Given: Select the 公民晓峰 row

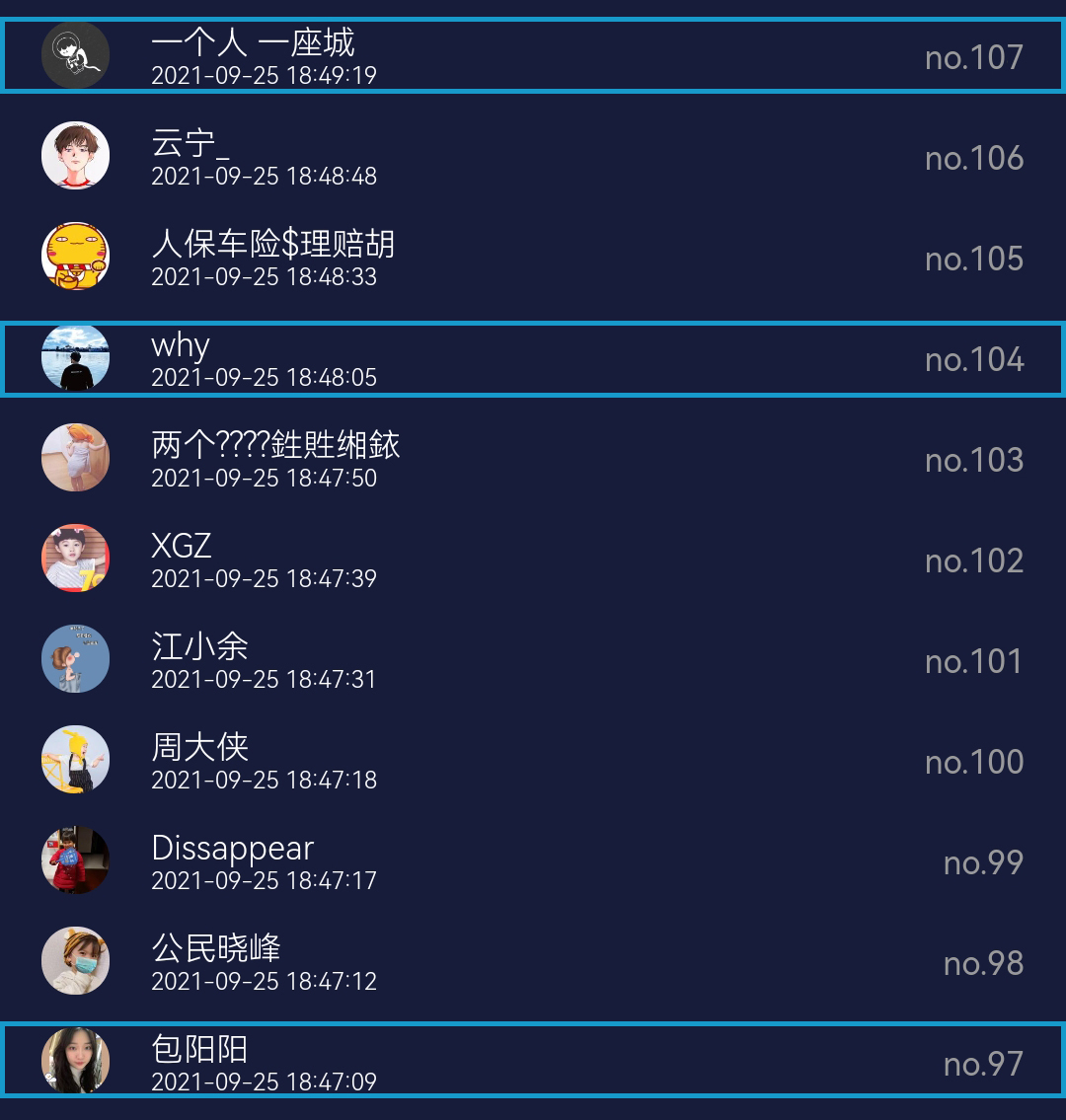Looking at the screenshot, I should click(533, 963).
